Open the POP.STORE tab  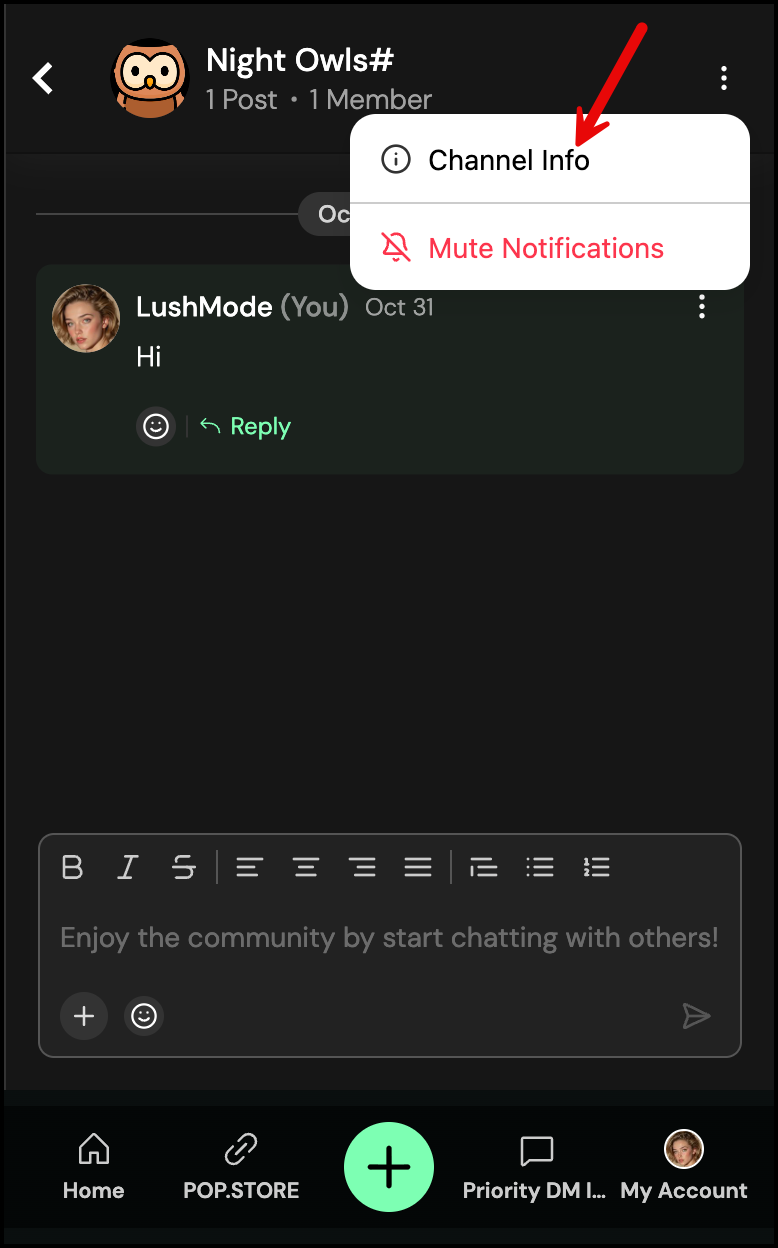click(241, 1167)
